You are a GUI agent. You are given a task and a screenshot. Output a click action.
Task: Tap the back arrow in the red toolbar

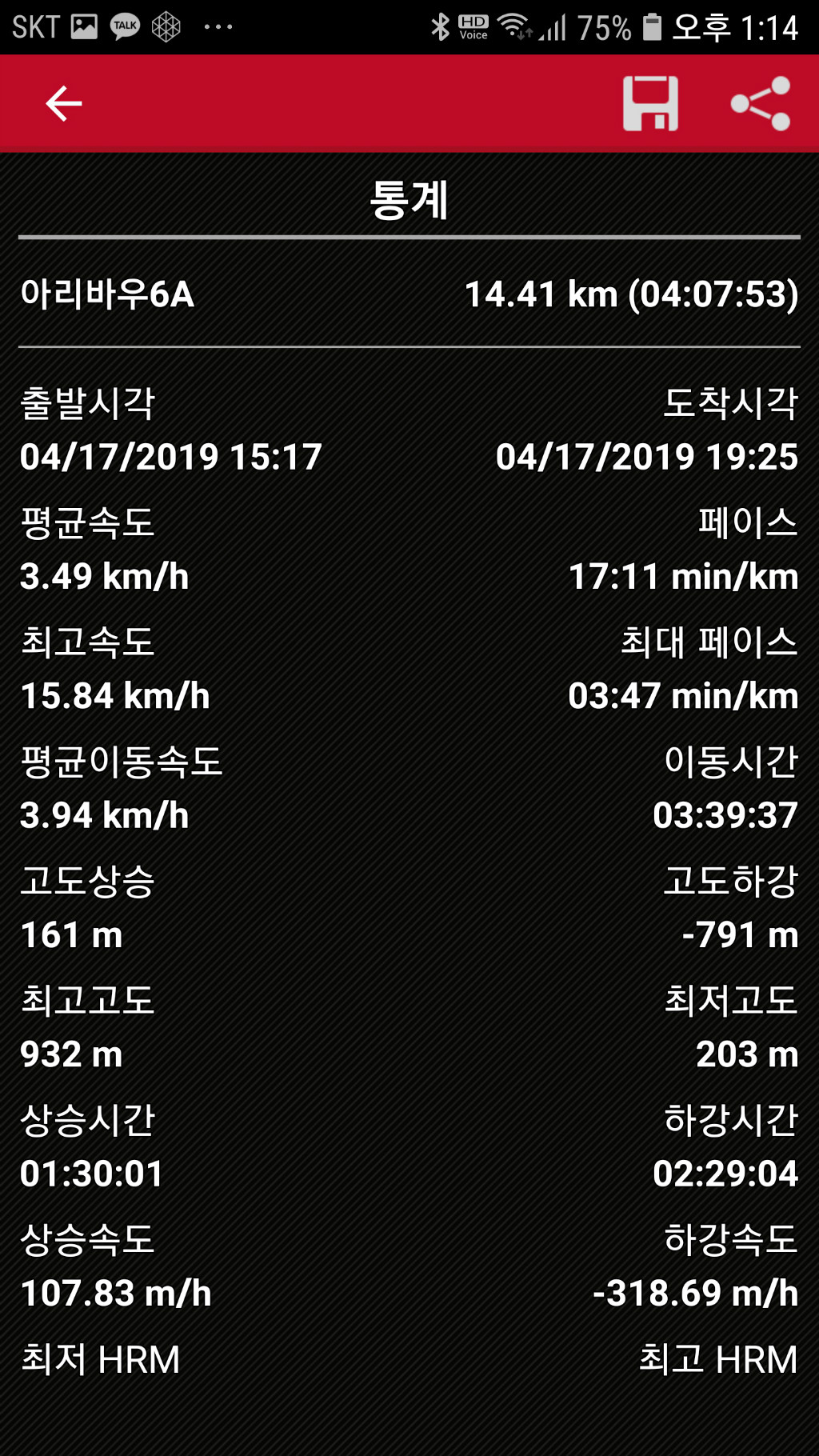pos(62,103)
